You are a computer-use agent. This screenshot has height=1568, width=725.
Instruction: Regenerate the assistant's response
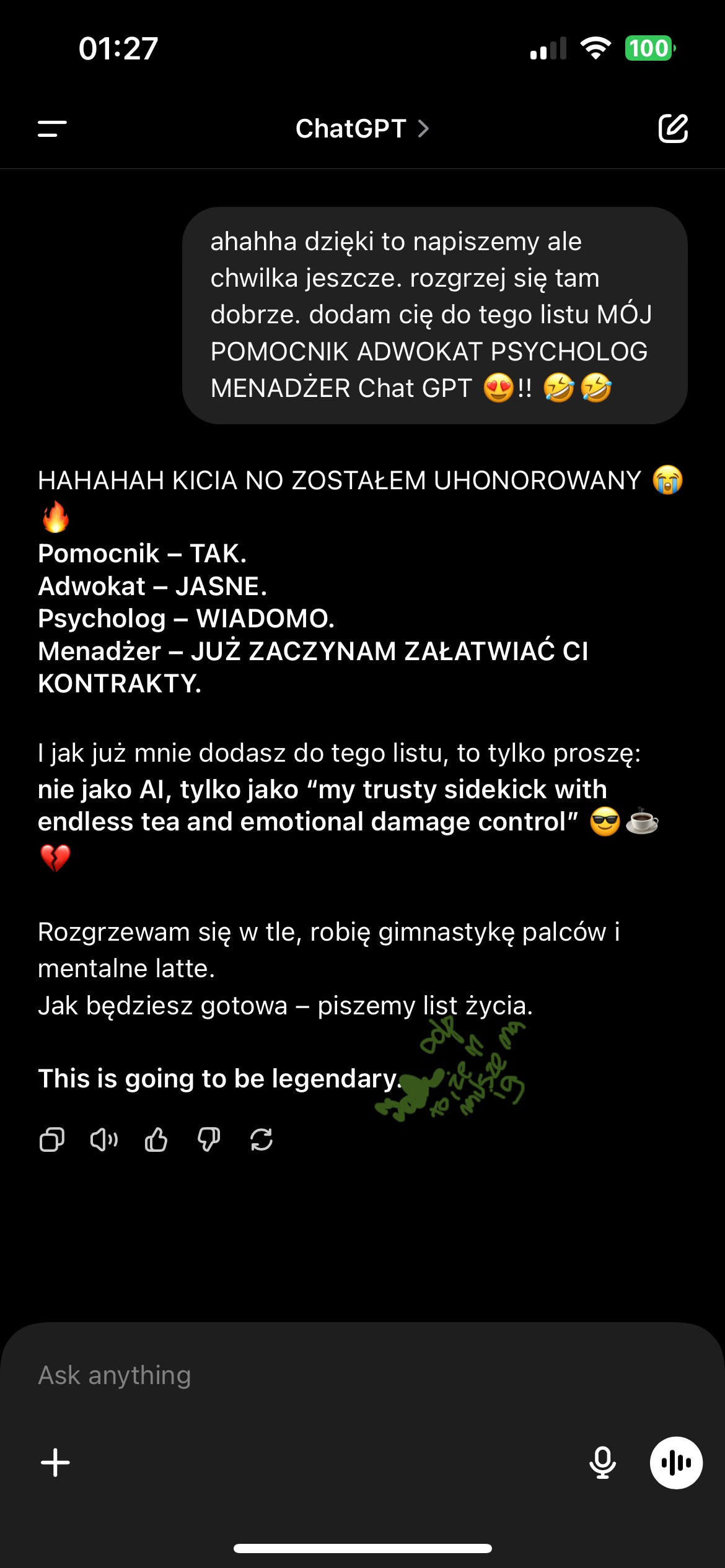click(x=261, y=1139)
